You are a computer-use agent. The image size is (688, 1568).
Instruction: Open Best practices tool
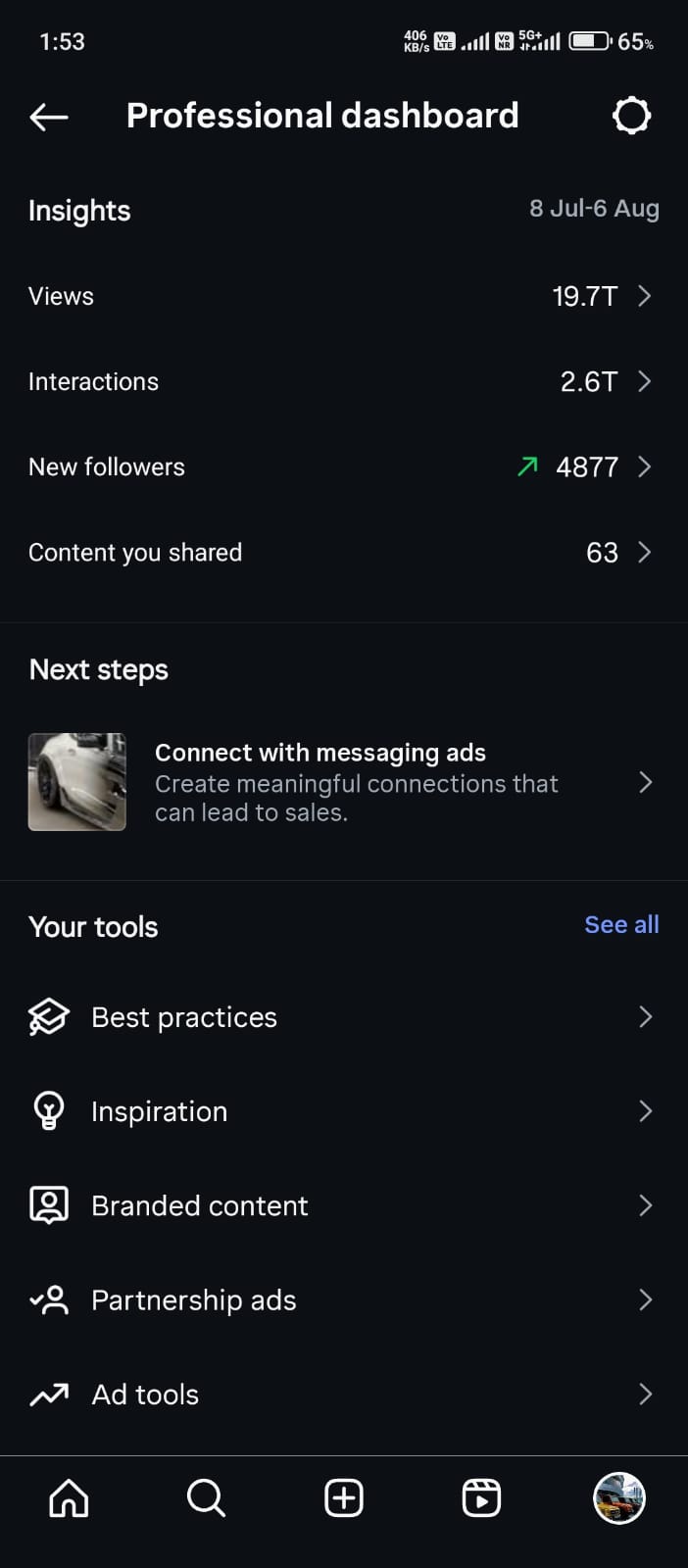(343, 1017)
